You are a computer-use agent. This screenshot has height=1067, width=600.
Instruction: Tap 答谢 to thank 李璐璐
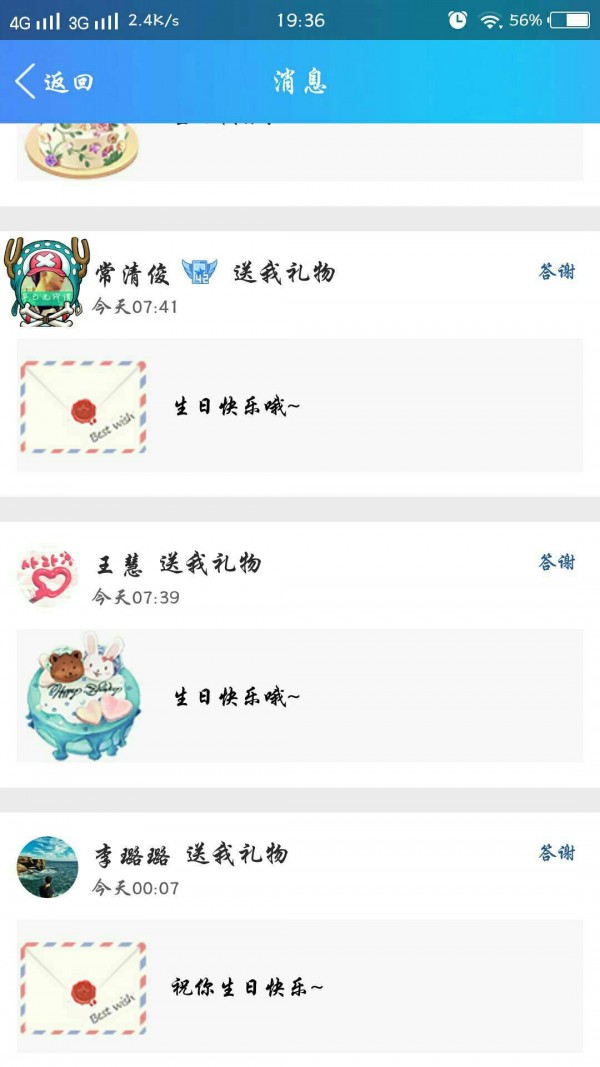coord(557,853)
